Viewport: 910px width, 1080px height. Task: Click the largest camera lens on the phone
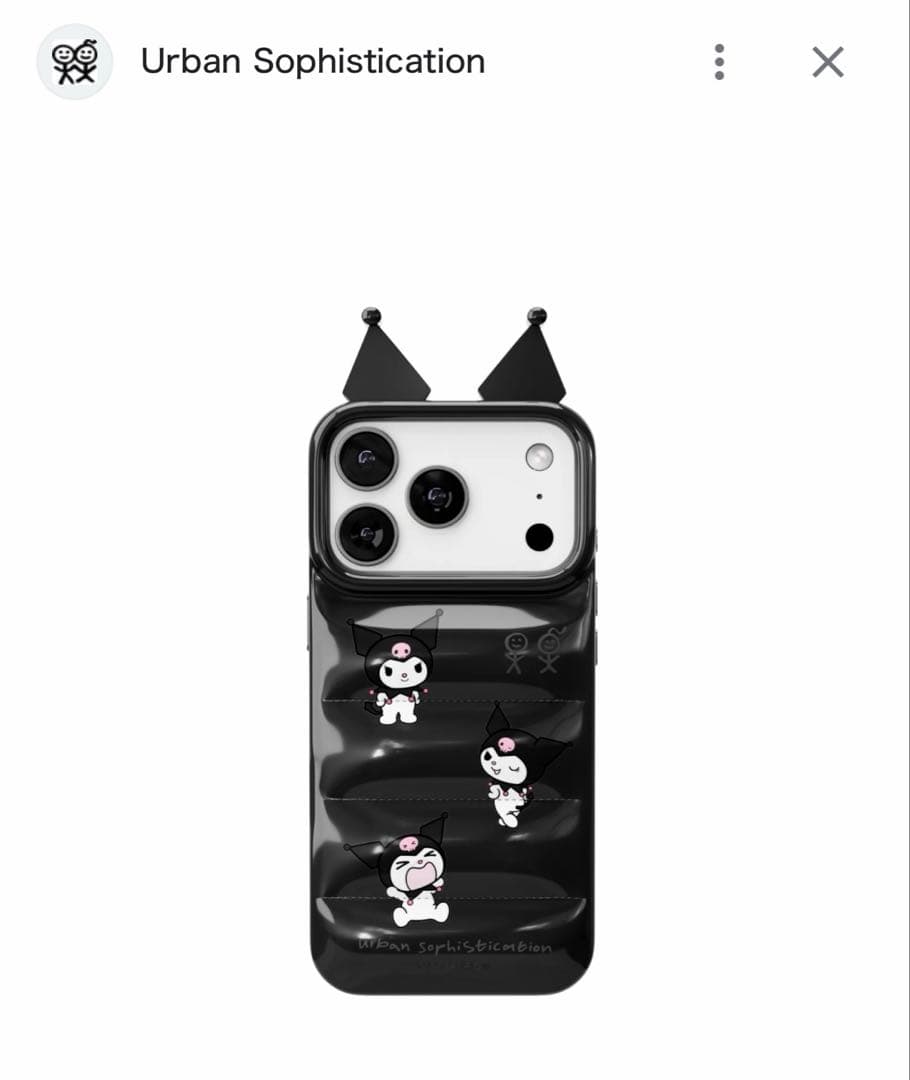click(437, 496)
